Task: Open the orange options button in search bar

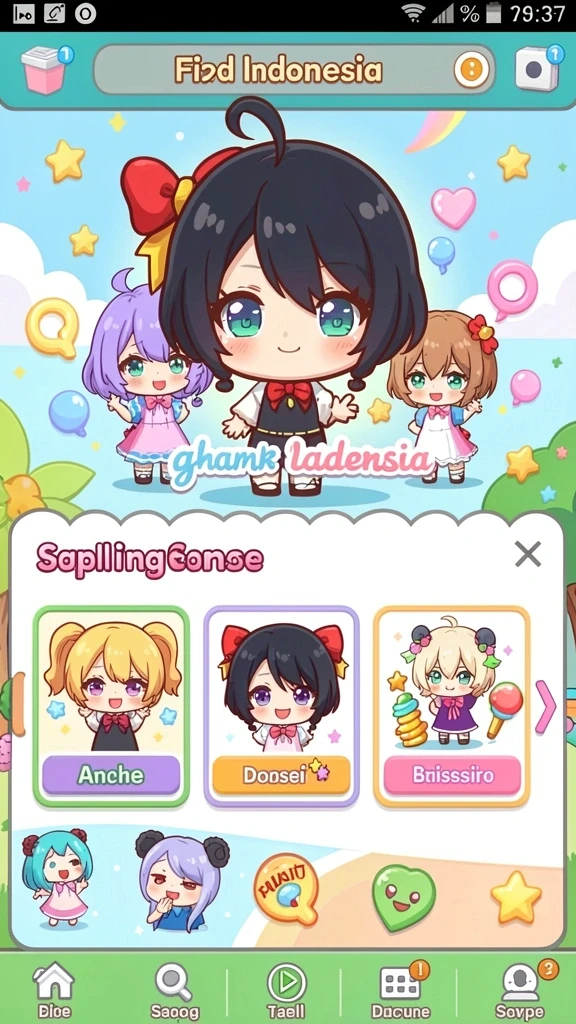Action: pyautogui.click(x=472, y=69)
